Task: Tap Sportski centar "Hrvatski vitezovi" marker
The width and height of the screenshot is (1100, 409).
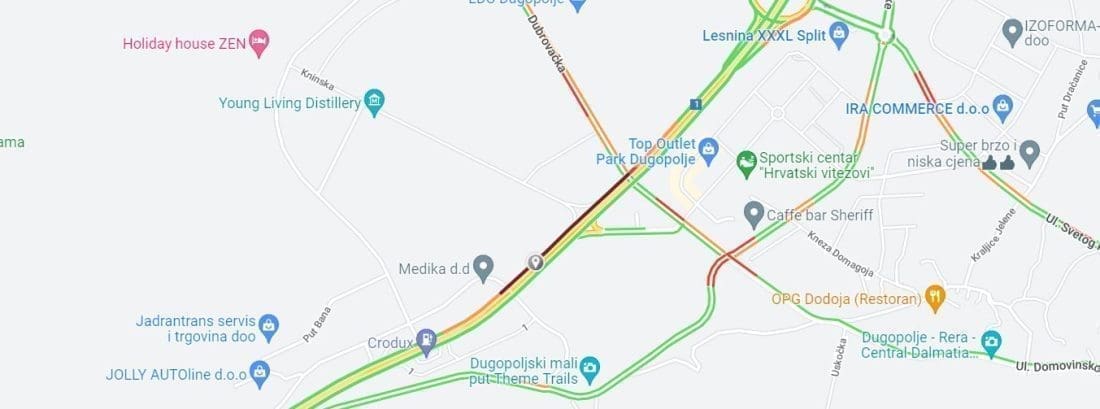Action: tap(745, 160)
